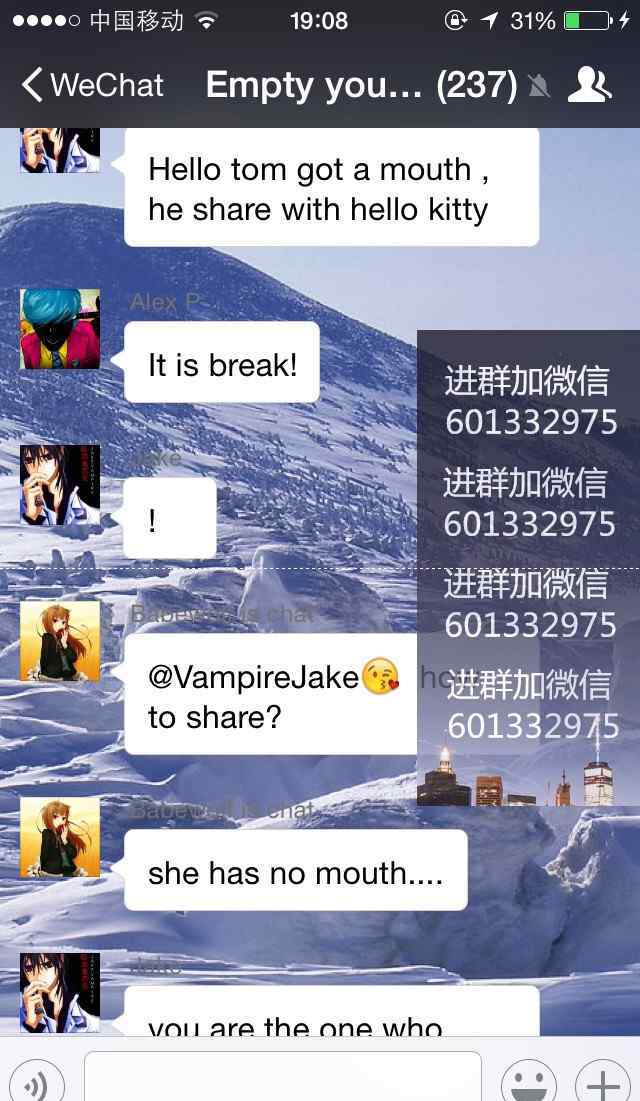
Task: Open Jake's avatar next to the "!" message
Action: tap(60, 484)
